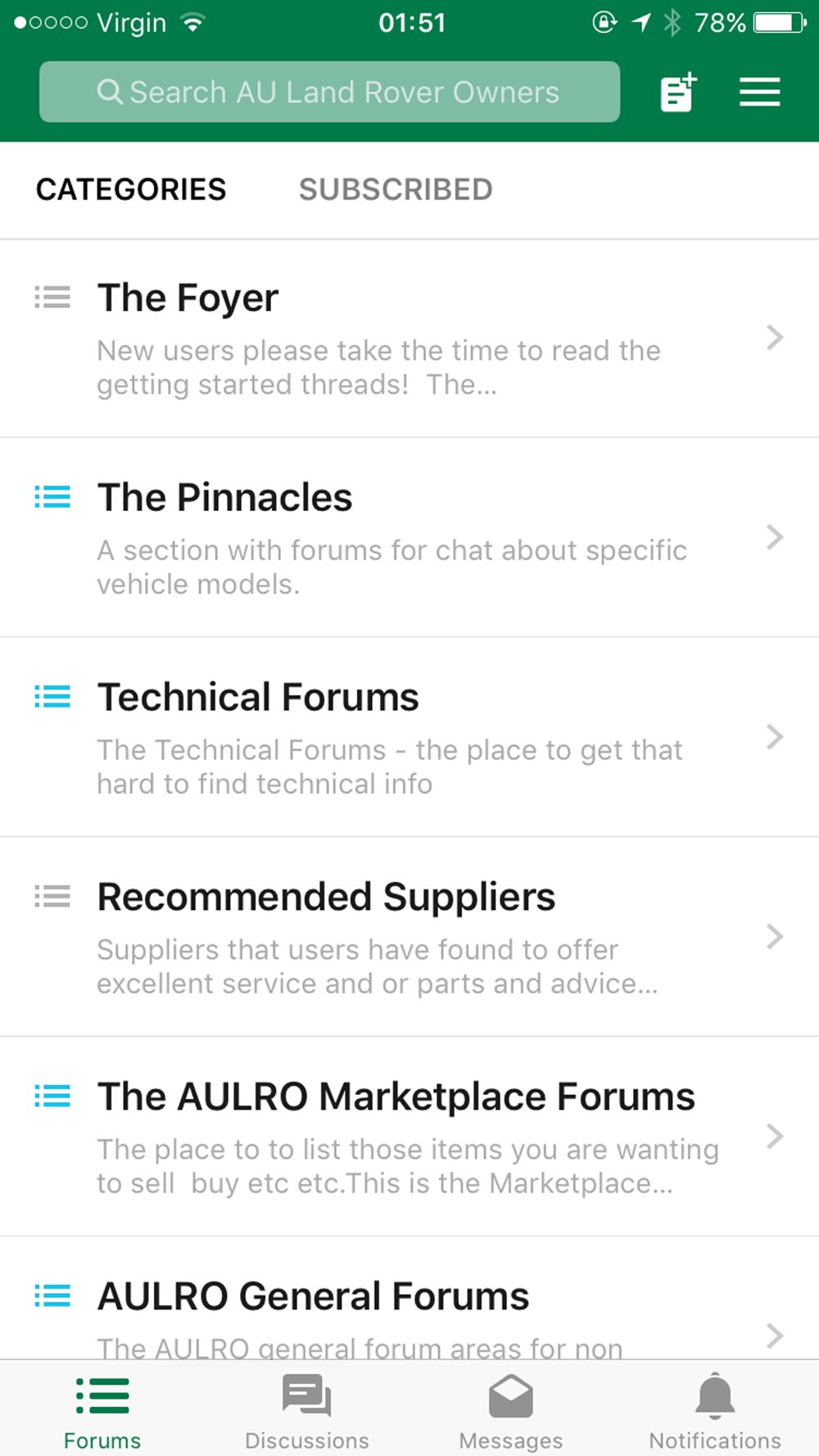The image size is (819, 1456).
Task: Create a new post with the compose icon
Action: pyautogui.click(x=679, y=92)
